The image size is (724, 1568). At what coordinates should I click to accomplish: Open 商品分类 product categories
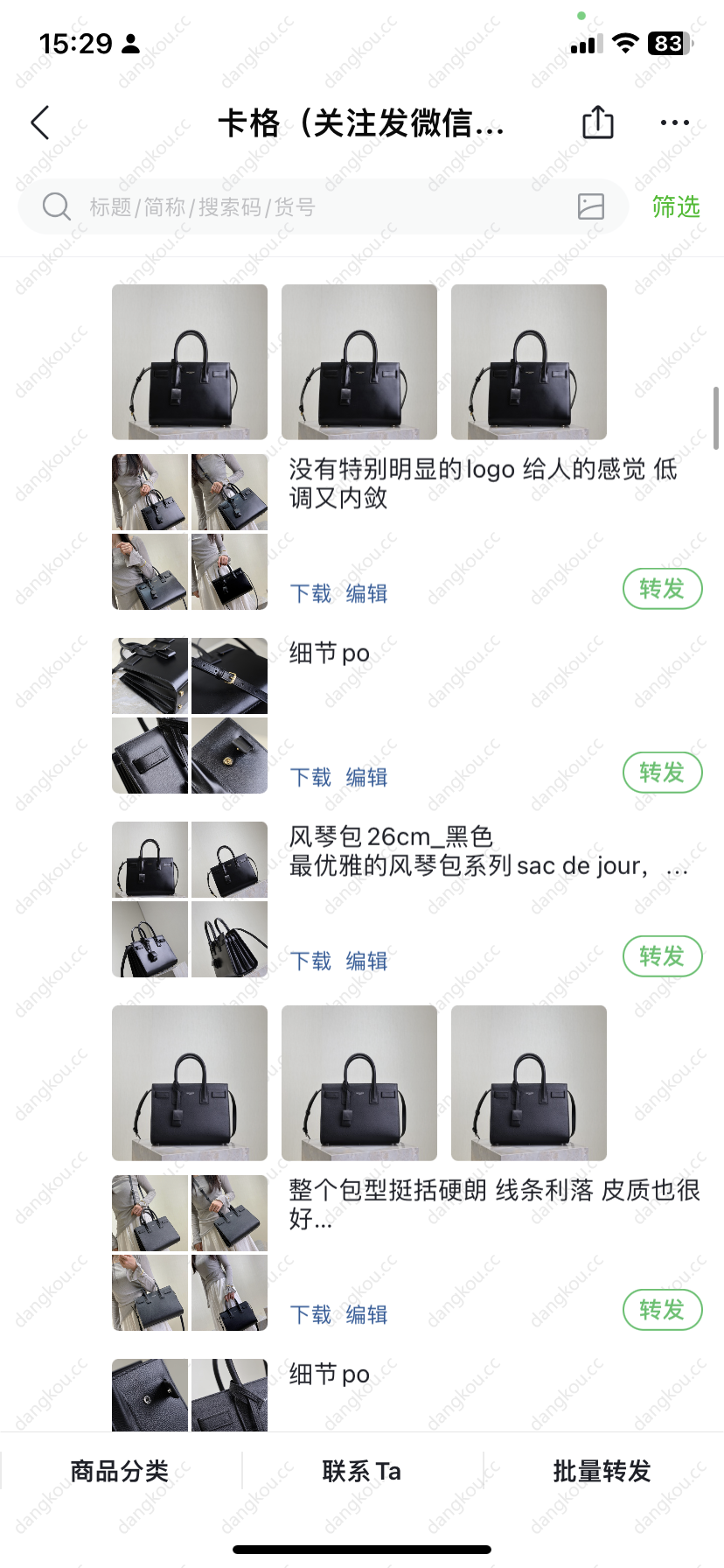[120, 1472]
